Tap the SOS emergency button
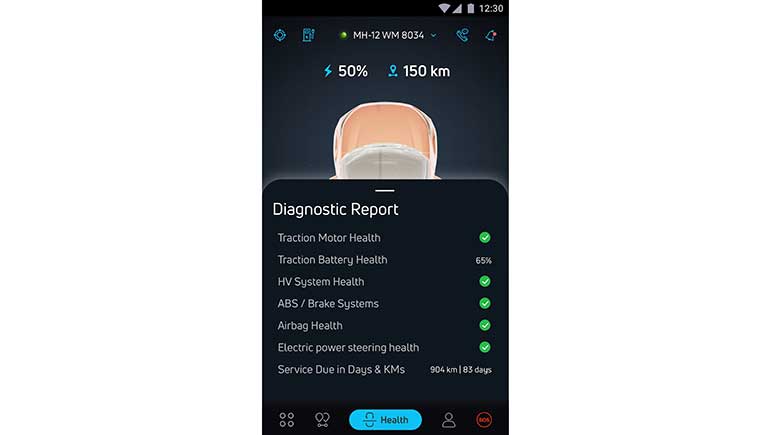This screenshot has width=764, height=435. coord(484,420)
